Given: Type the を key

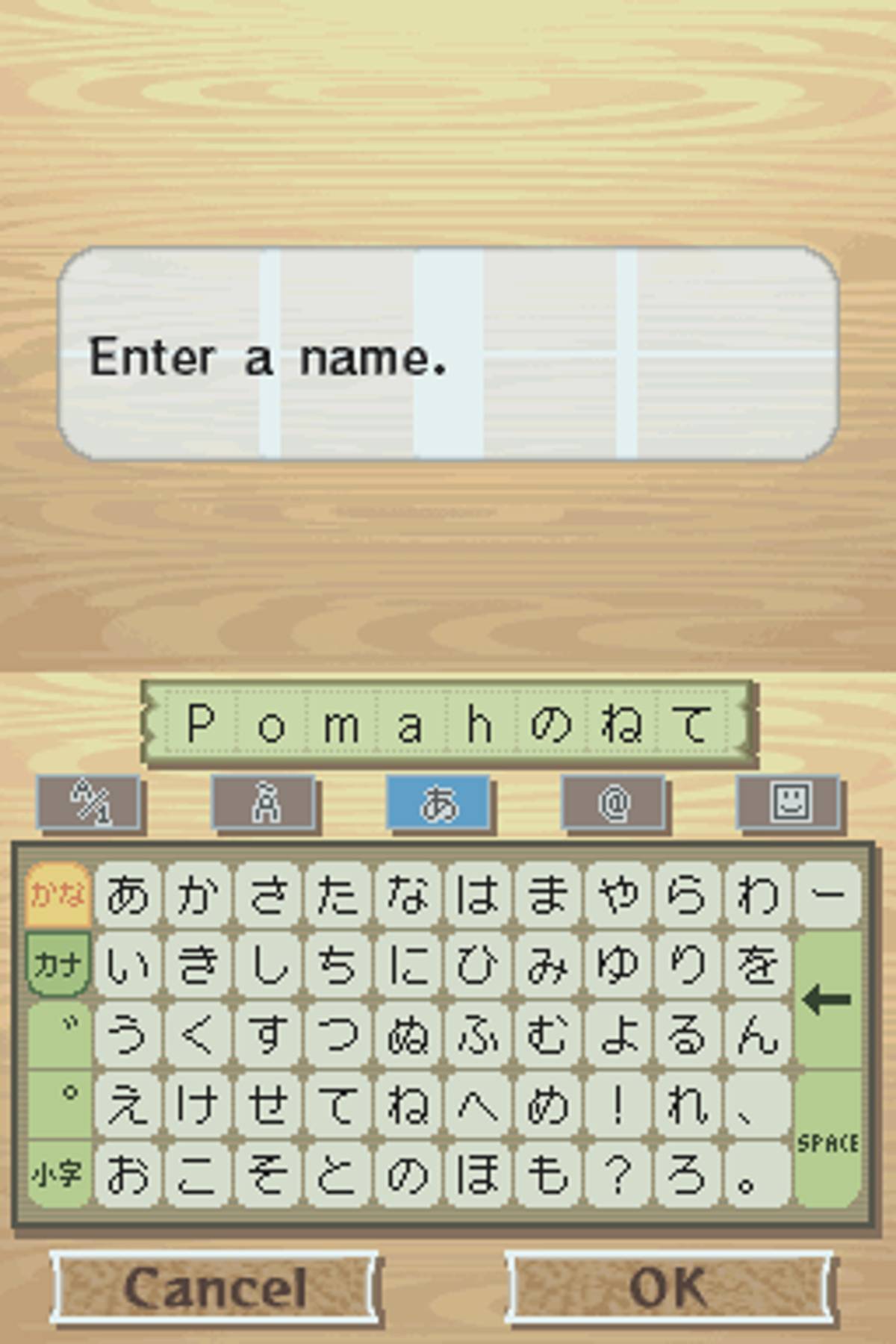Looking at the screenshot, I should click(757, 963).
